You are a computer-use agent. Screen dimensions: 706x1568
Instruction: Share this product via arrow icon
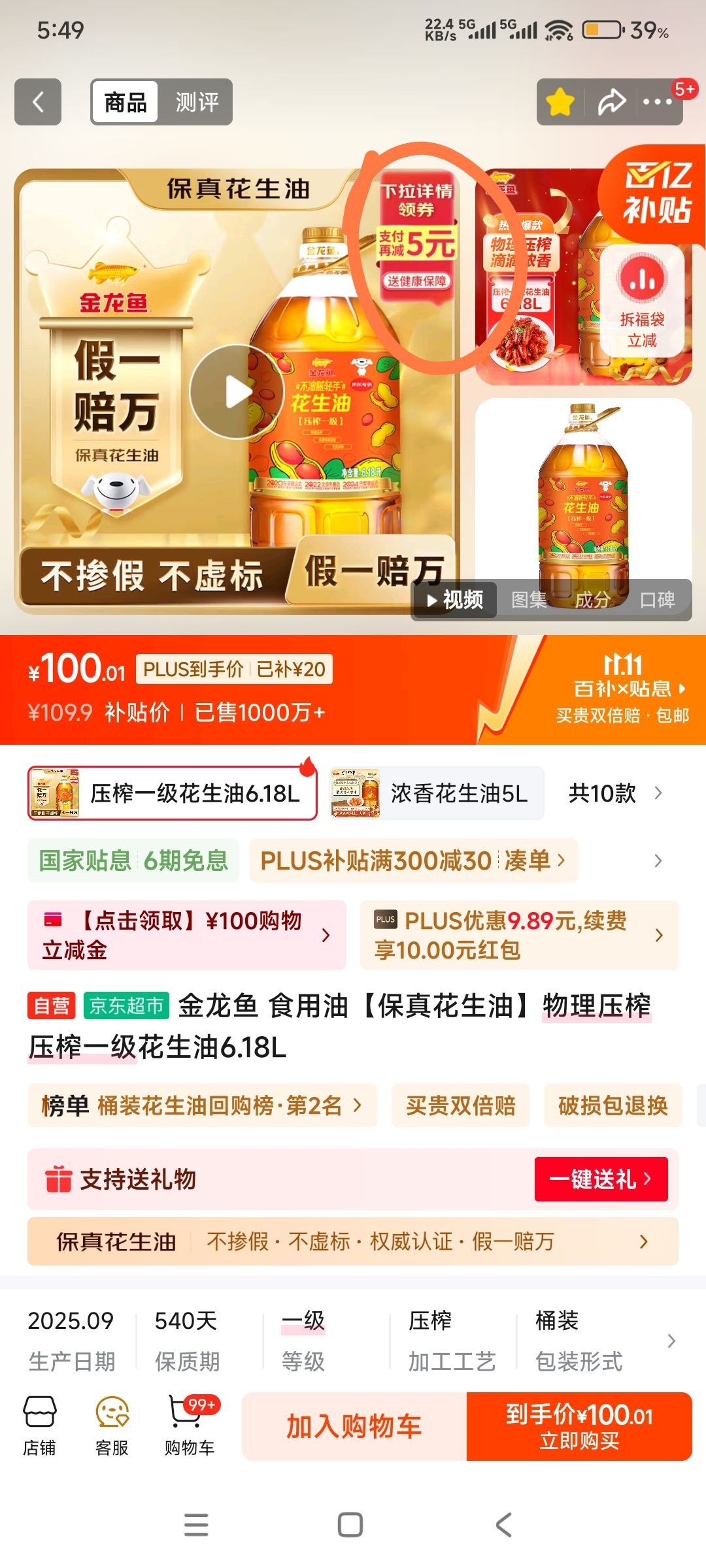pyautogui.click(x=612, y=102)
